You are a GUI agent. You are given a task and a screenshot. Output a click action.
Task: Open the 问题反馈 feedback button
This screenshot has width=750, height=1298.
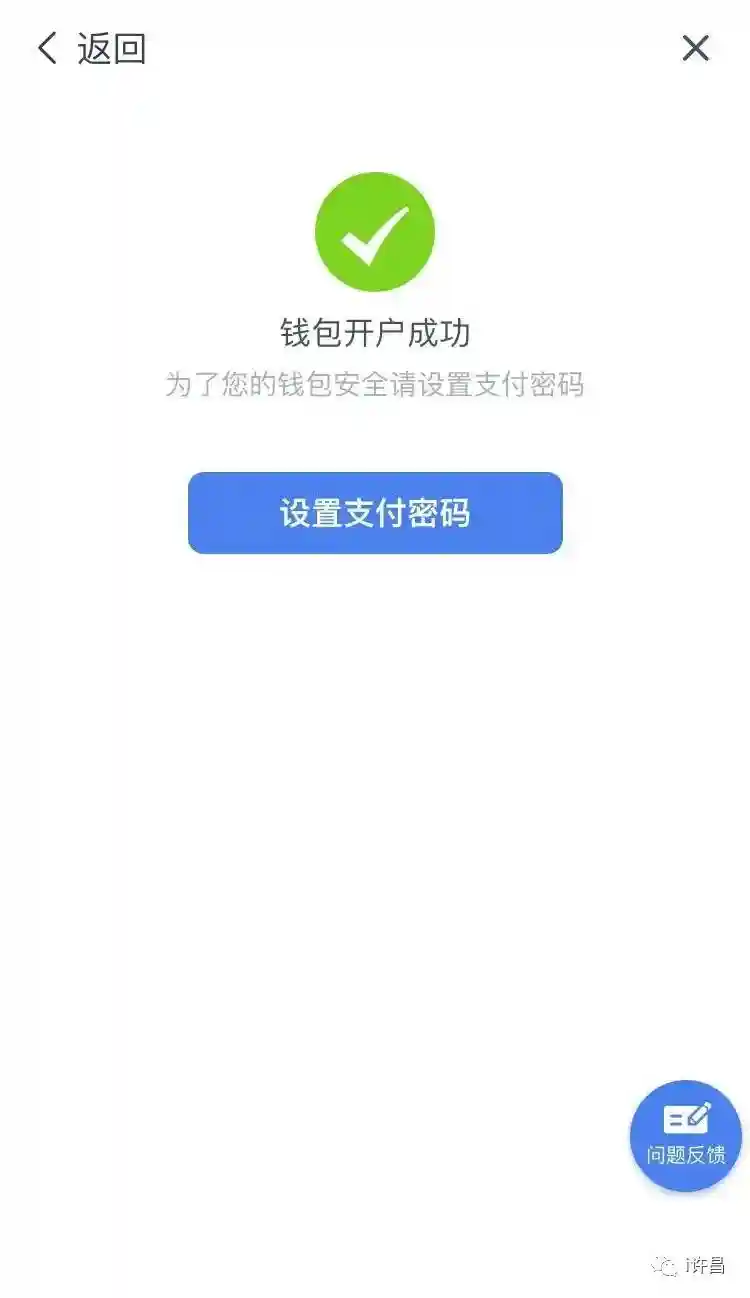[x=685, y=1136]
